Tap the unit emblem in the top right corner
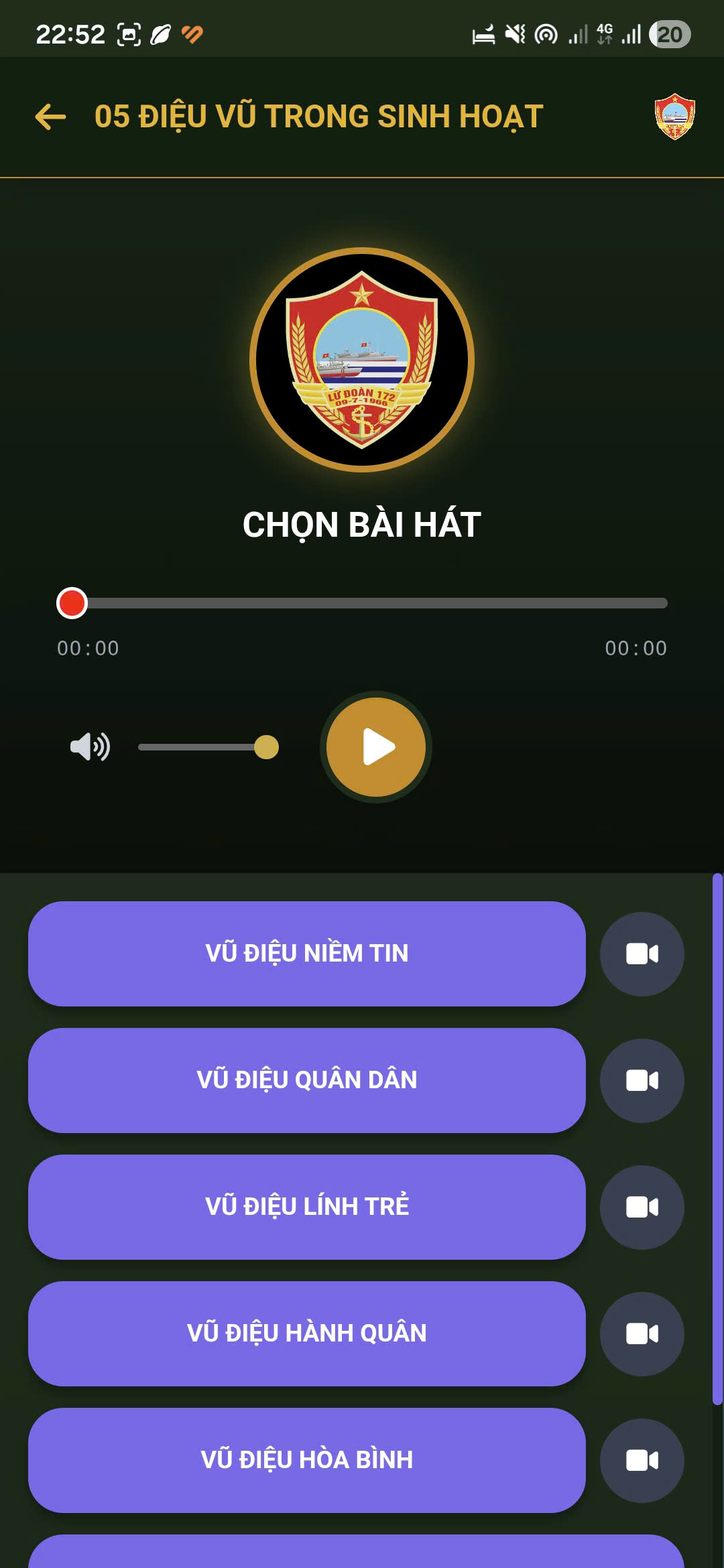 (674, 115)
